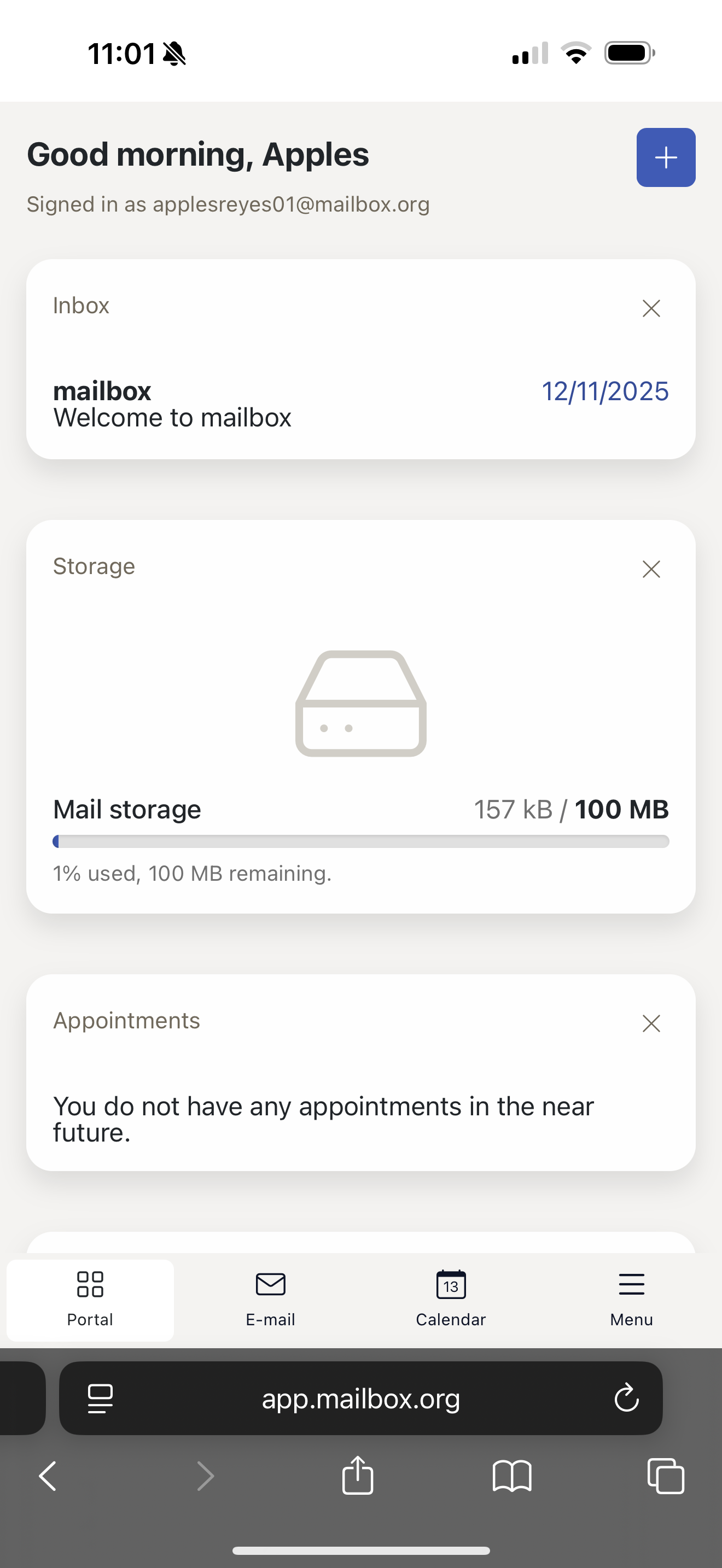Tap the blue plus add button
Image resolution: width=722 pixels, height=1568 pixels.
[x=665, y=157]
